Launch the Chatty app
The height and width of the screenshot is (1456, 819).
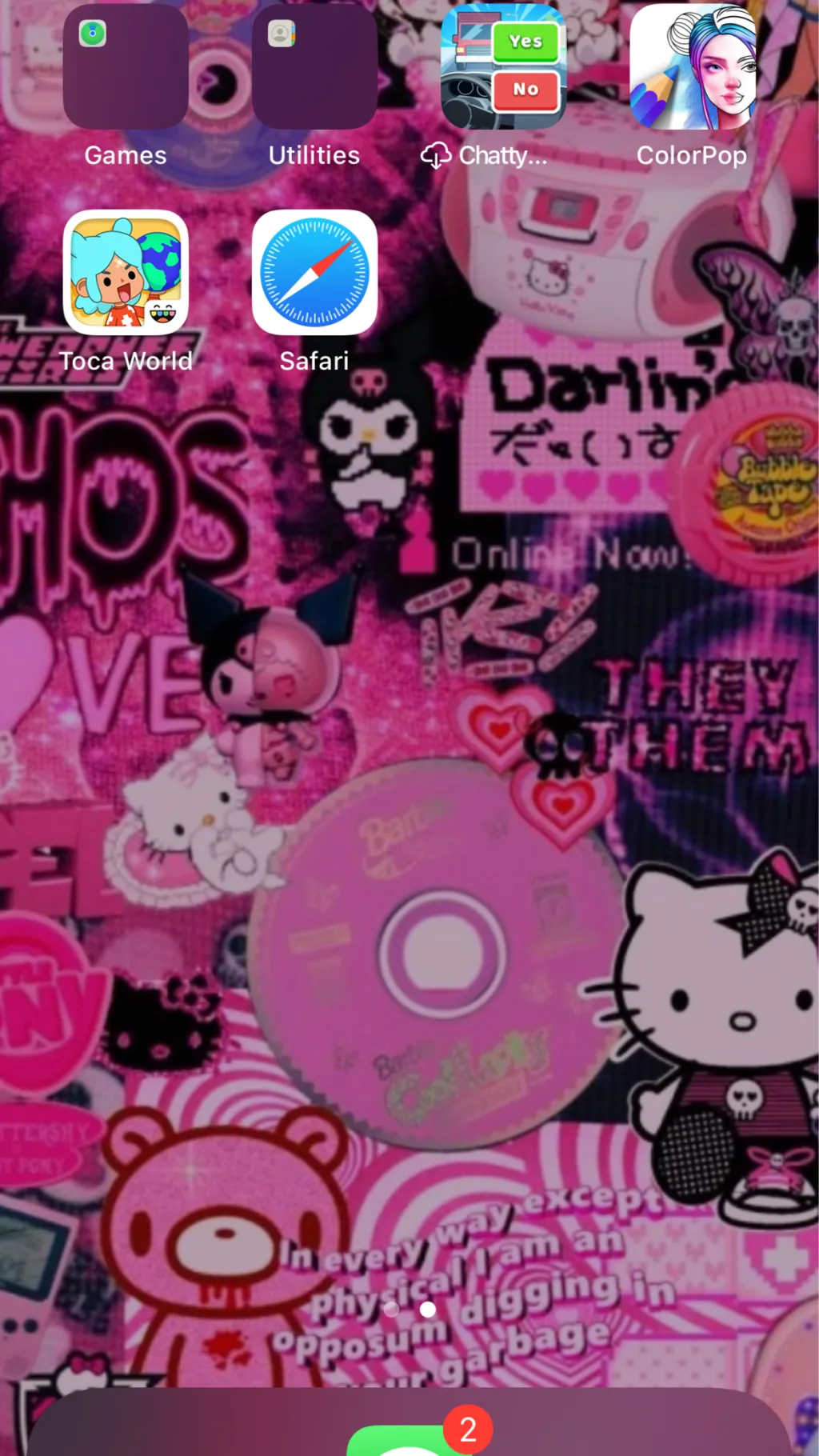tap(503, 67)
